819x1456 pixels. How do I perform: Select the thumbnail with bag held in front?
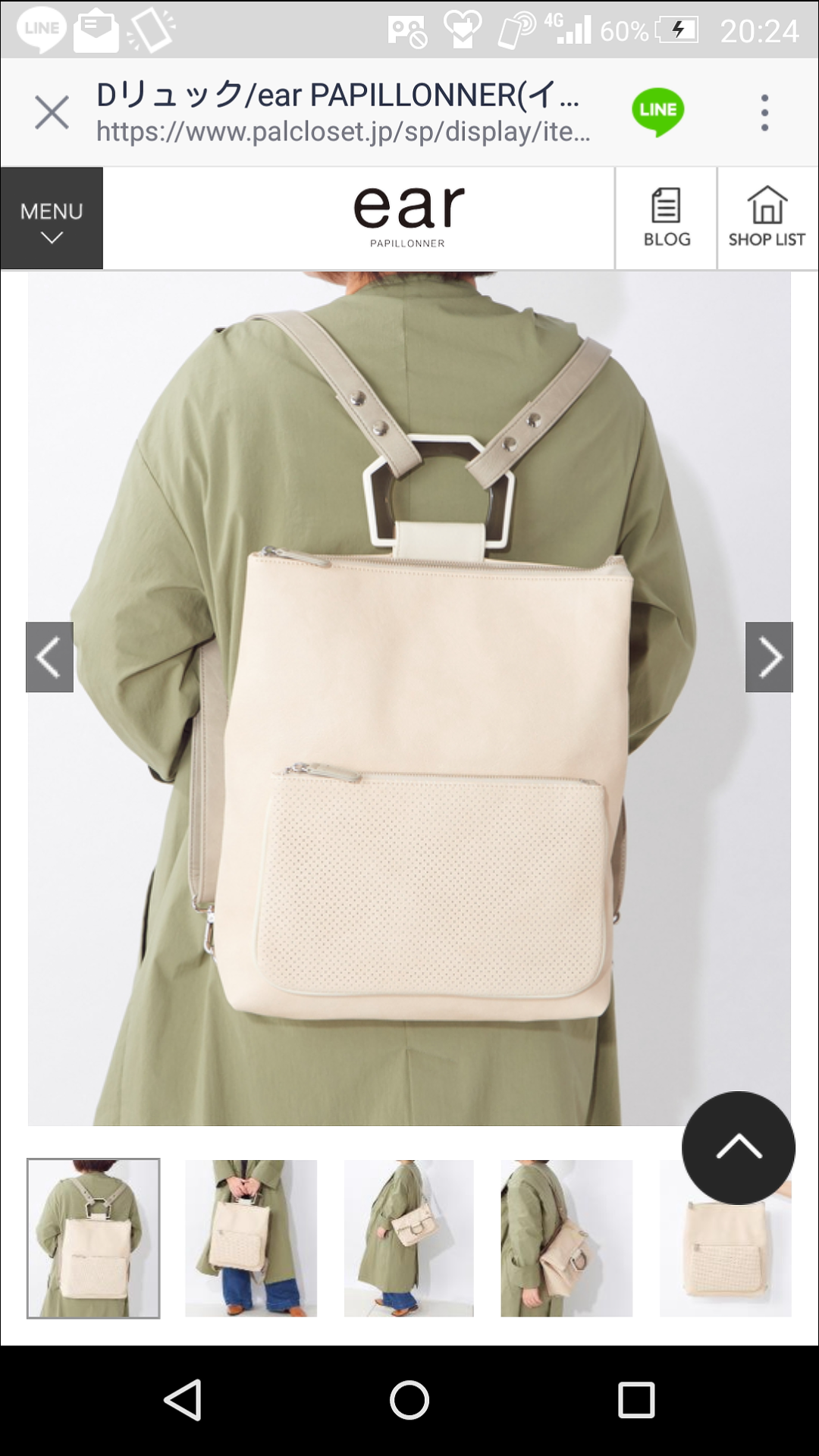pyautogui.click(x=251, y=1238)
